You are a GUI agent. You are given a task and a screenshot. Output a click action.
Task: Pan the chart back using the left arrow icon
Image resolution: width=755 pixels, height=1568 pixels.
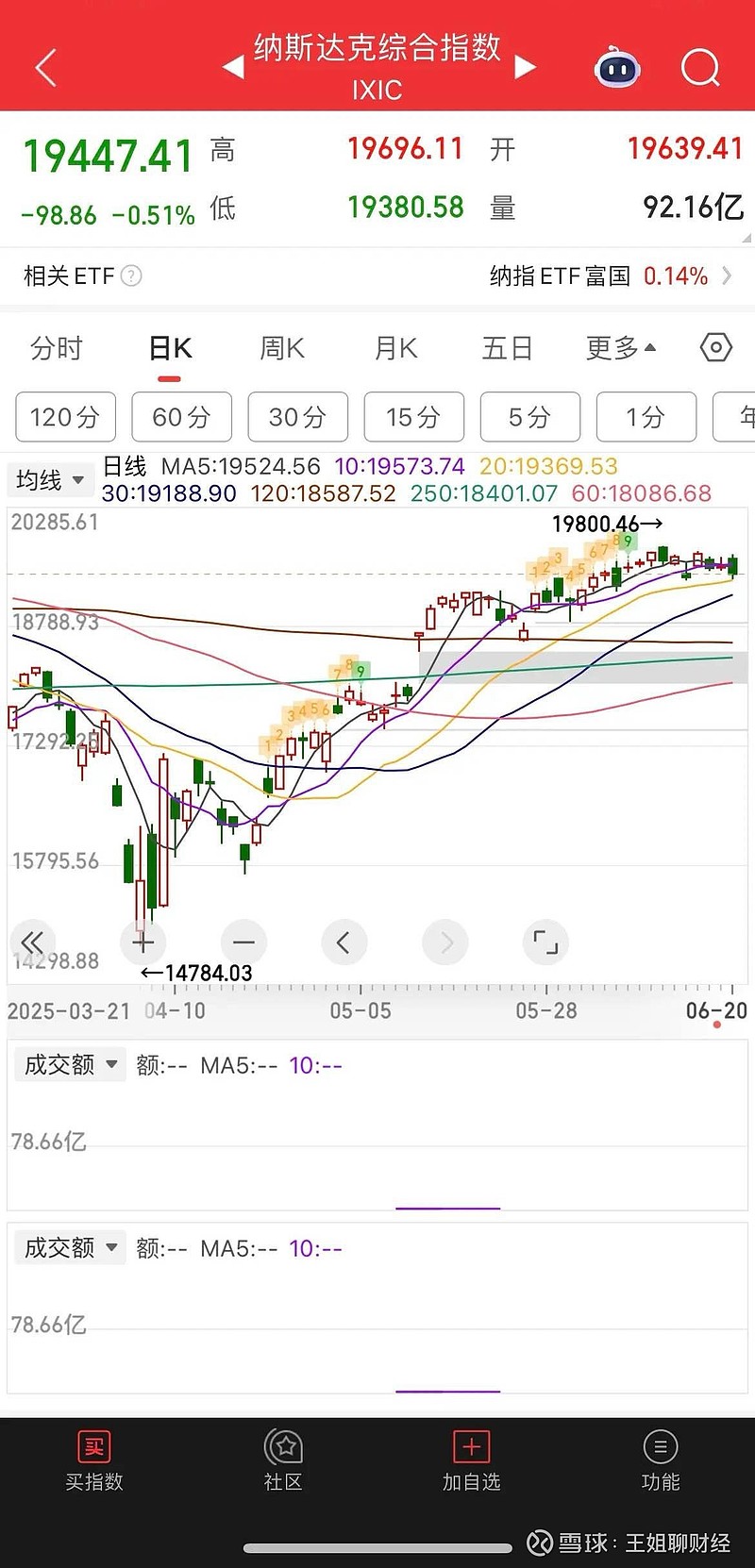click(344, 942)
